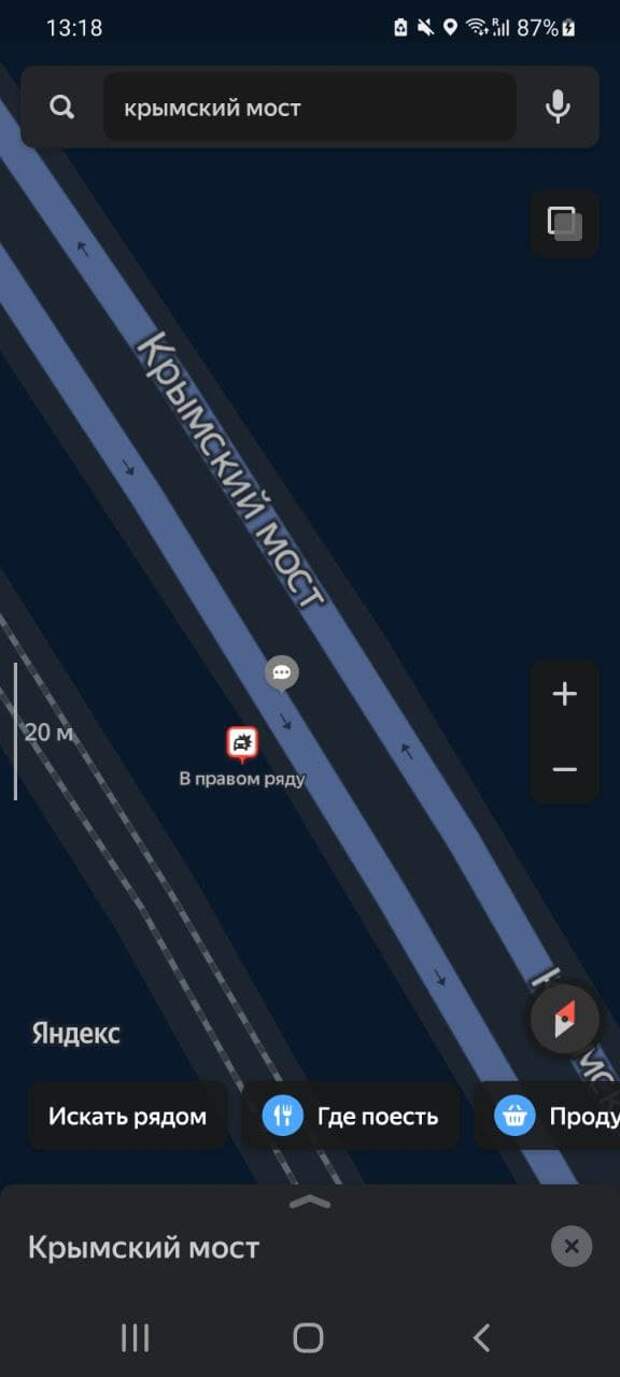Select the Где поесть chip
Image resolution: width=620 pixels, height=1377 pixels.
[x=351, y=1116]
